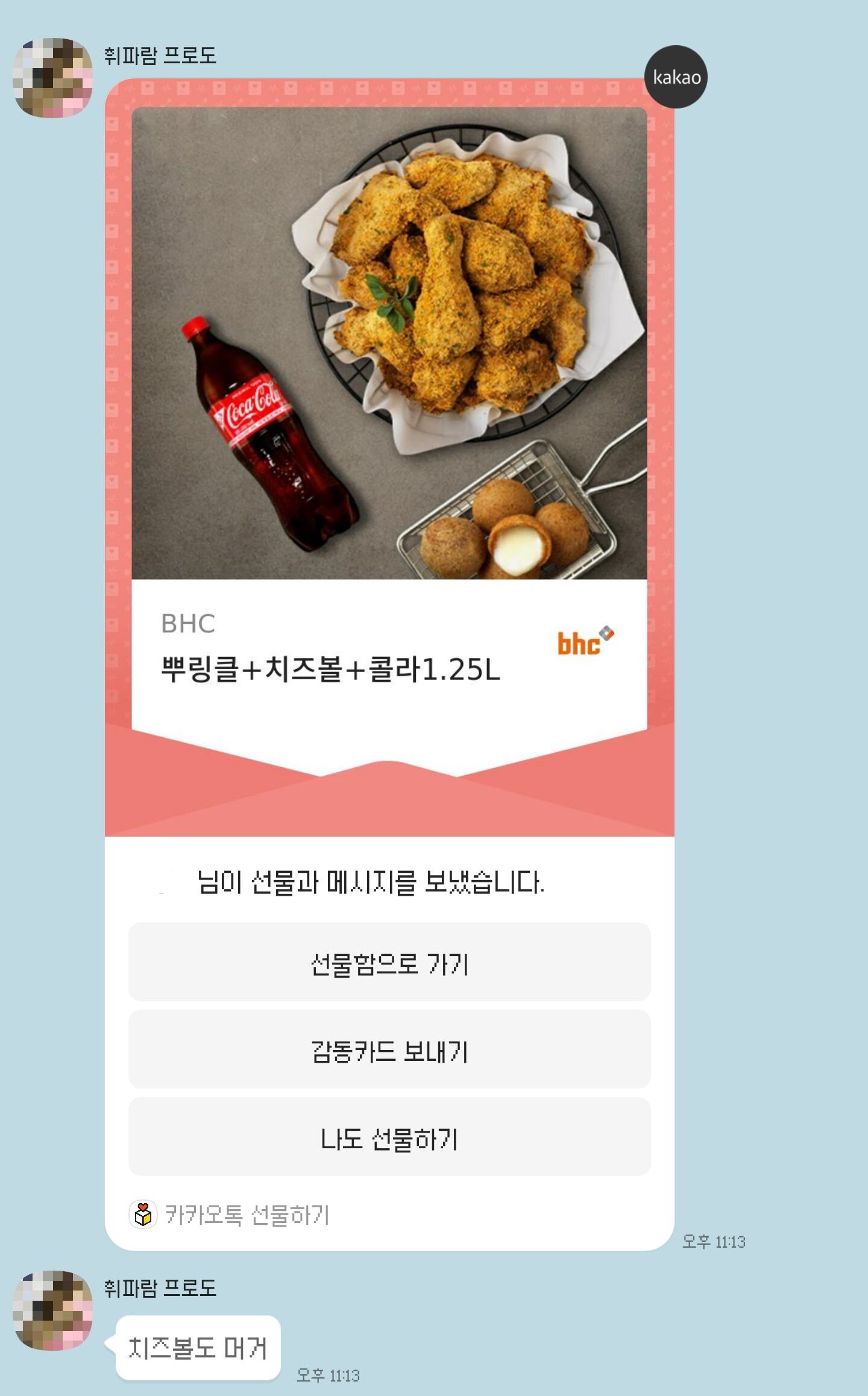Send a thank-you card via 감동카드 보내기
868x1396 pixels.
coord(389,1050)
